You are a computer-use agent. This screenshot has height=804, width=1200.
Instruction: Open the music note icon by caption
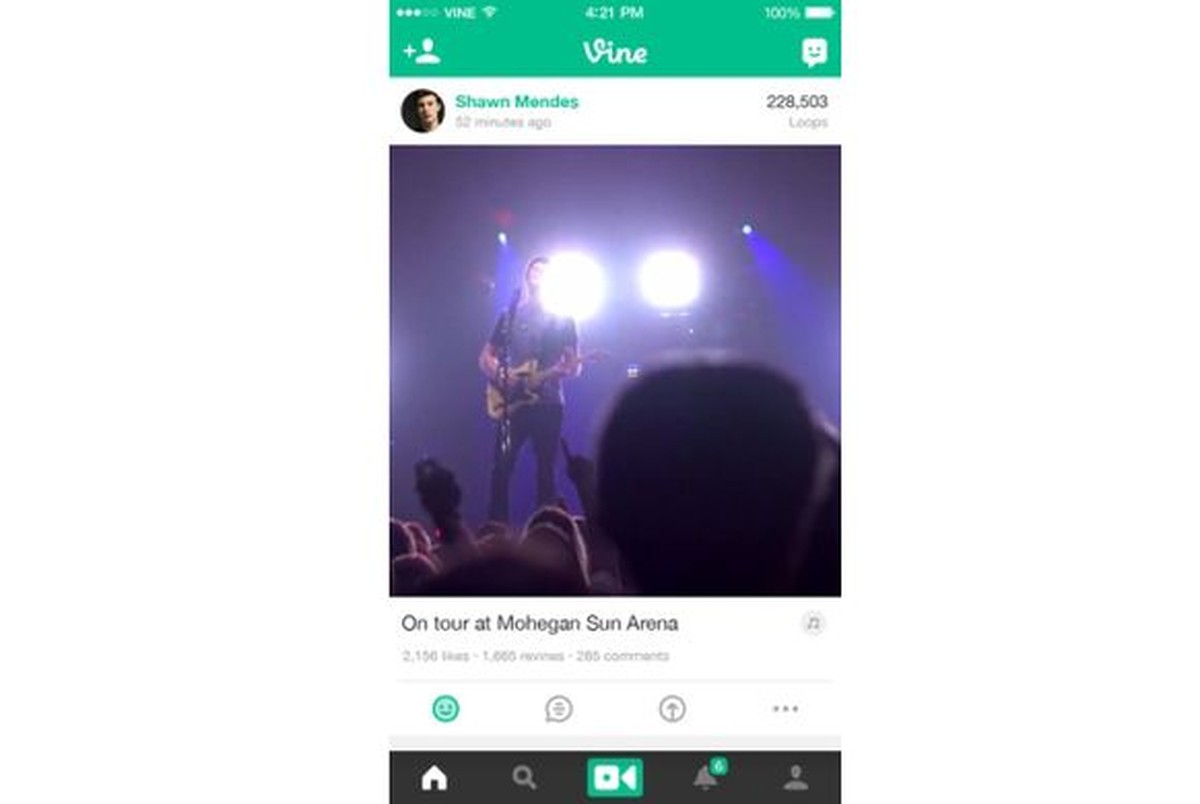pos(813,623)
